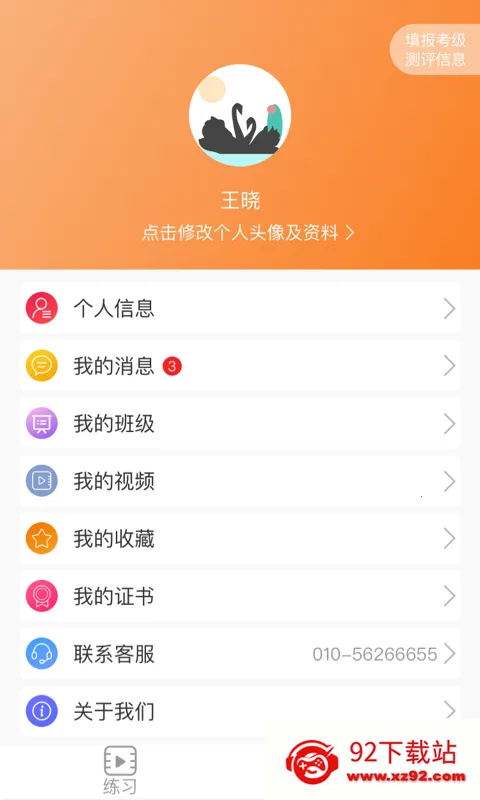Switch to the 练习 tab

(x=120, y=770)
